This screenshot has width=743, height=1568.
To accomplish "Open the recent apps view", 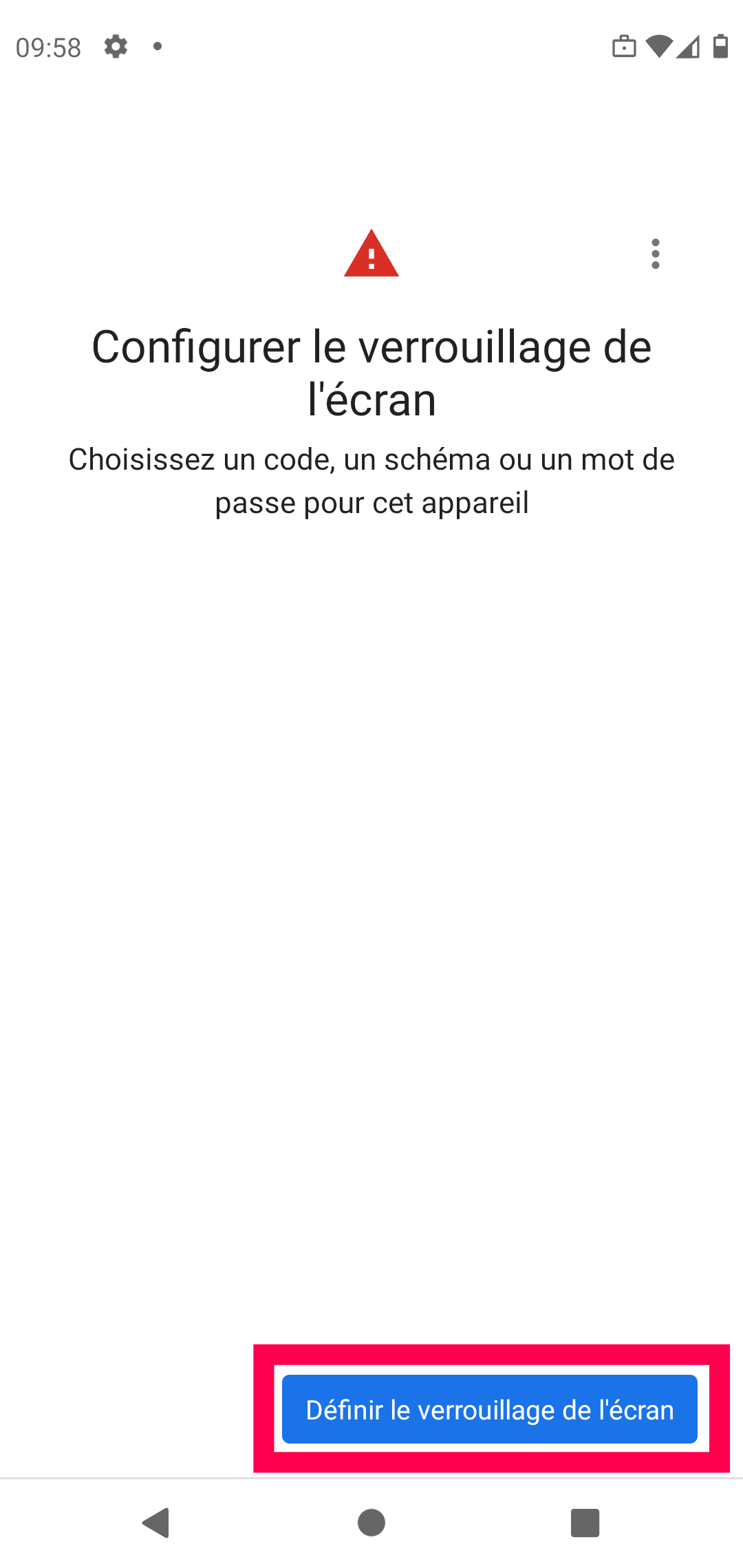I will pos(585,1523).
